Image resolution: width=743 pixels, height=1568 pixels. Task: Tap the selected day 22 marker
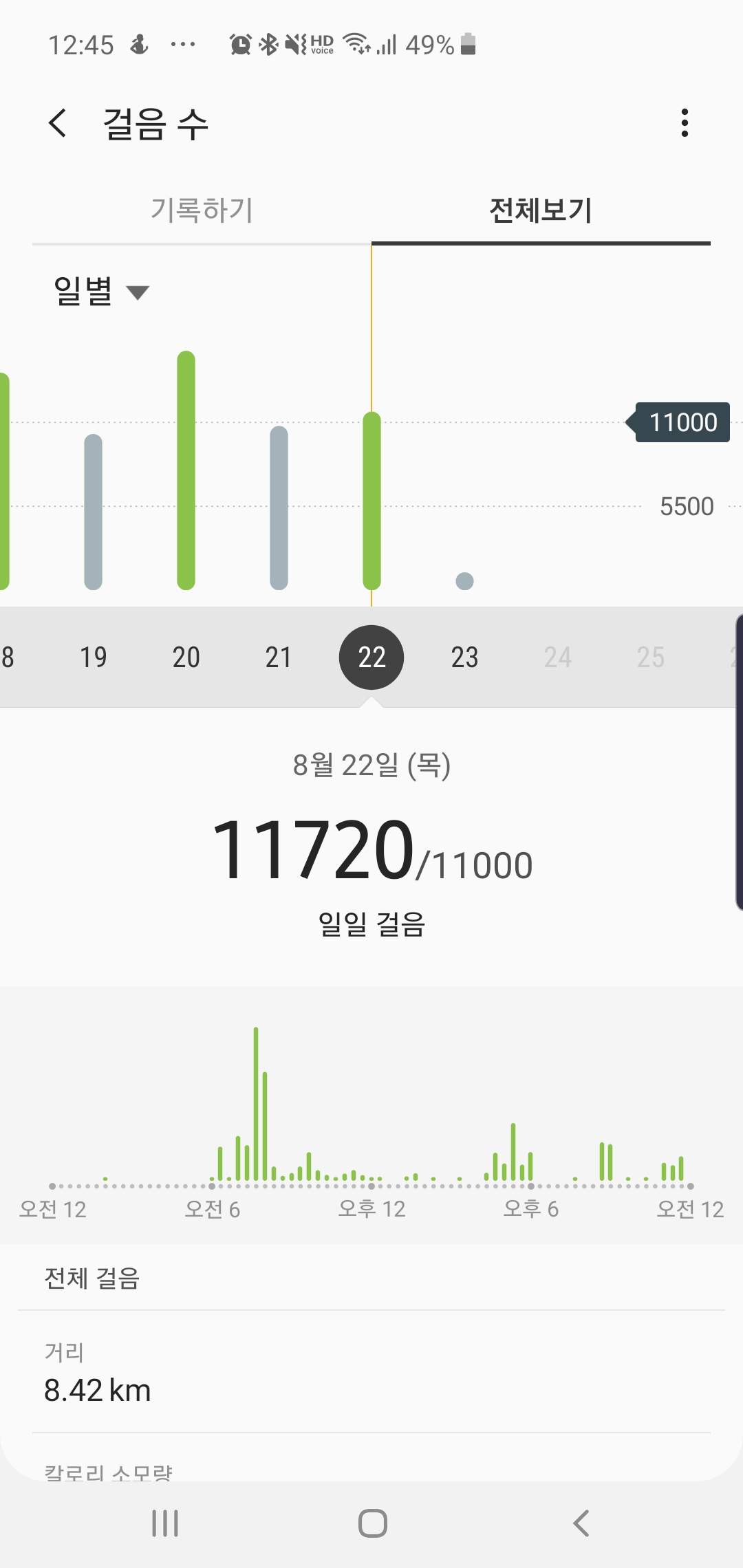[371, 657]
